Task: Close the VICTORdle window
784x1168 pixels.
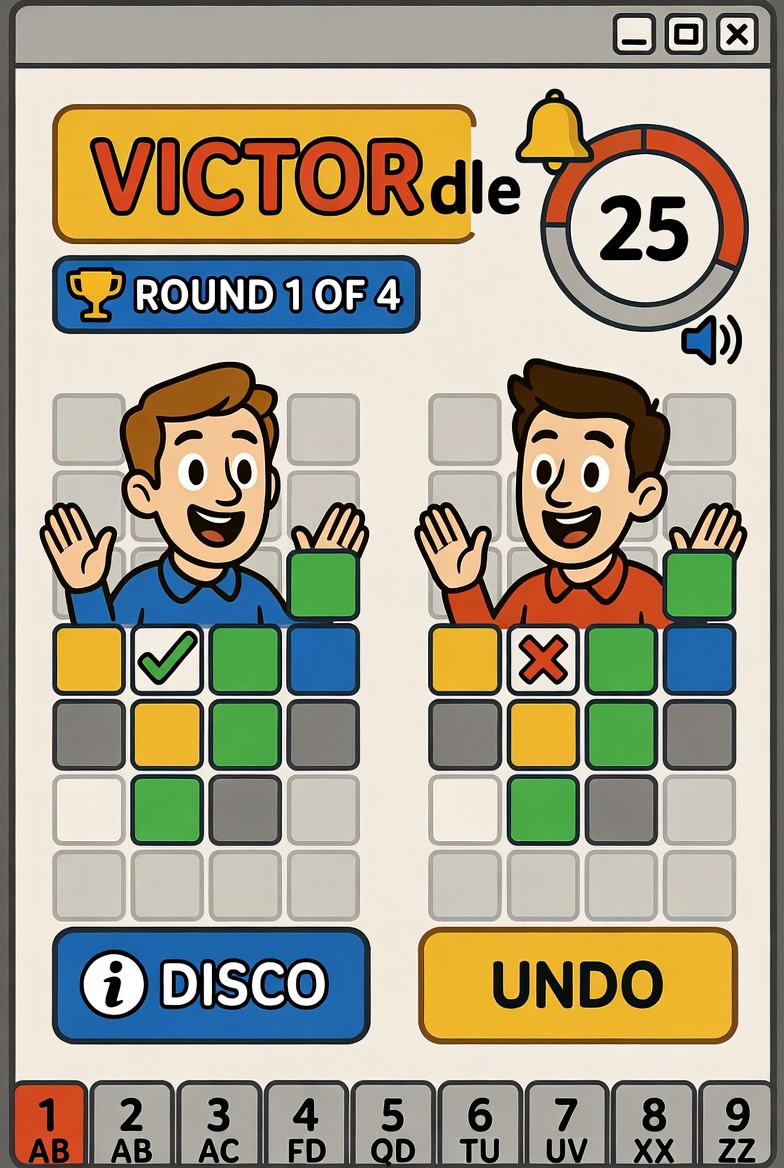Action: 737,35
